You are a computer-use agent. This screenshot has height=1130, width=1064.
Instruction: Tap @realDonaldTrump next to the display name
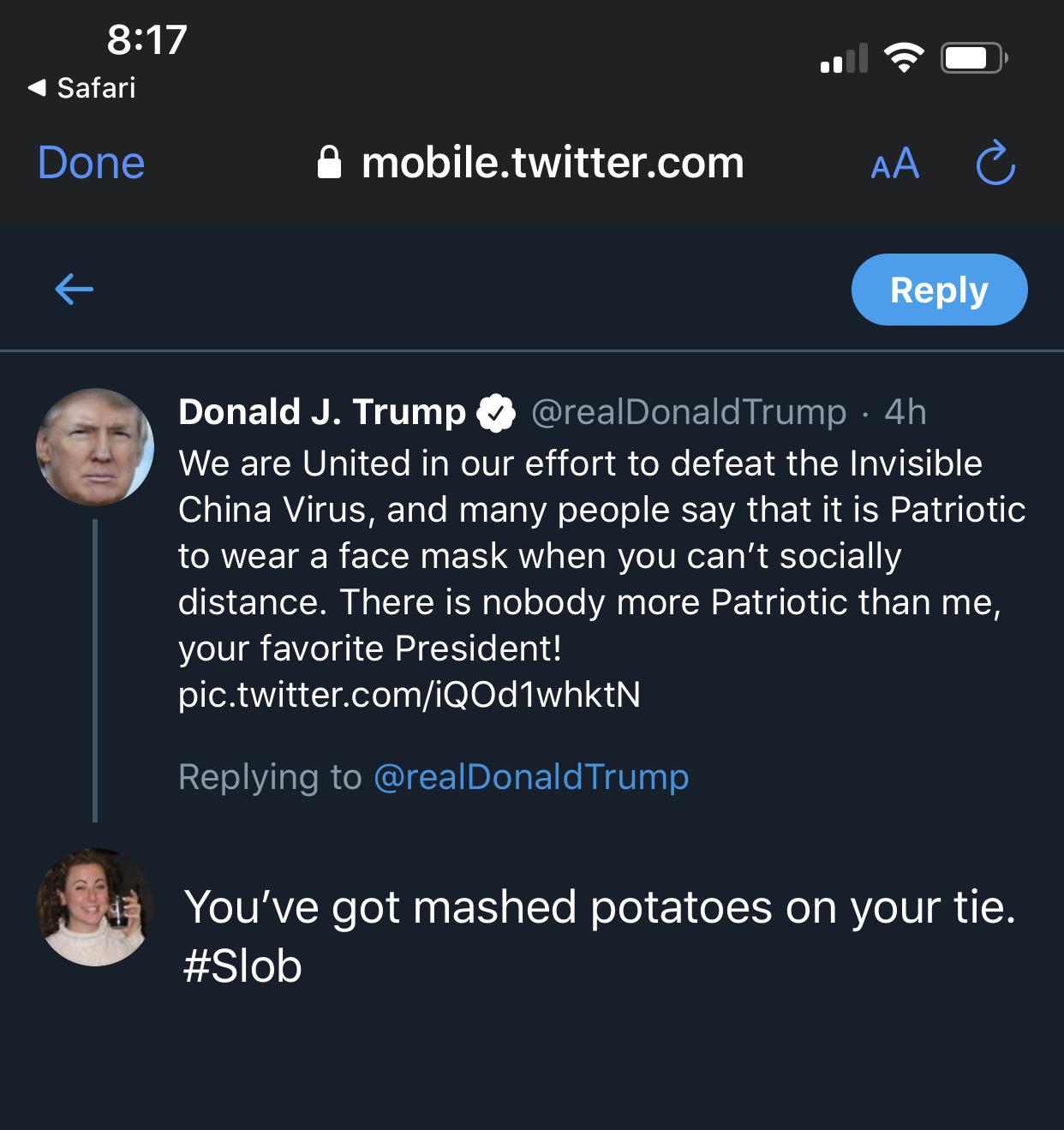[685, 410]
